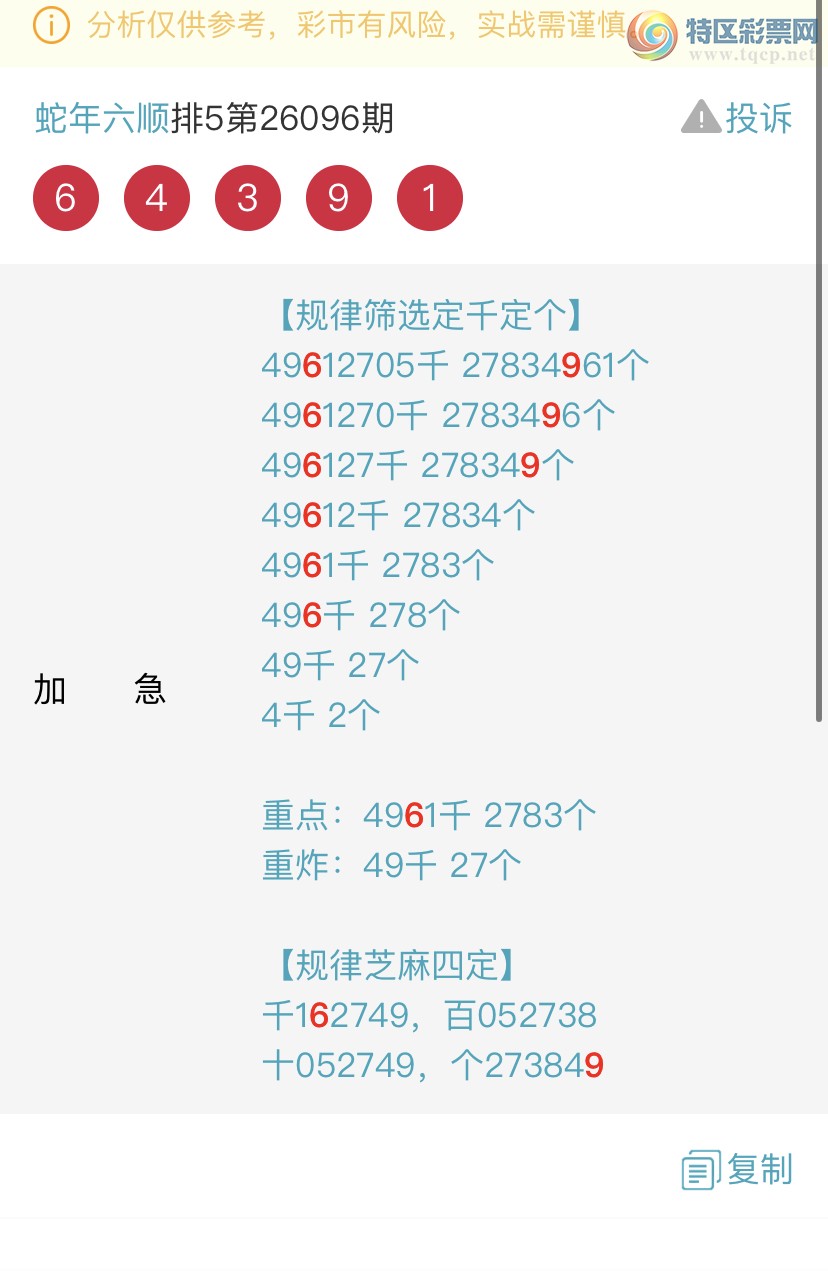The width and height of the screenshot is (828, 1274).
Task: Select the red ball numbered 1
Action: [430, 198]
